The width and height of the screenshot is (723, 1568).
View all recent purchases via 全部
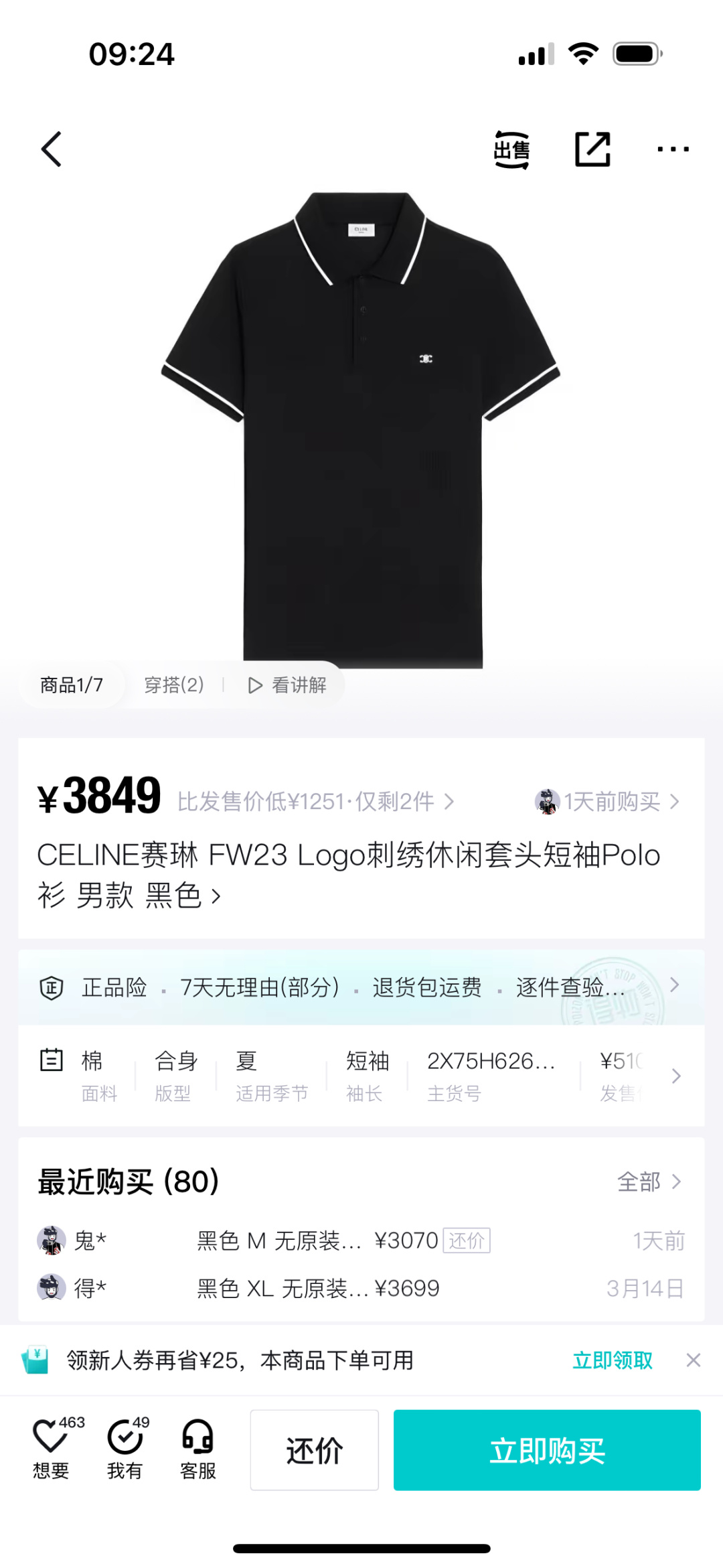648,1182
